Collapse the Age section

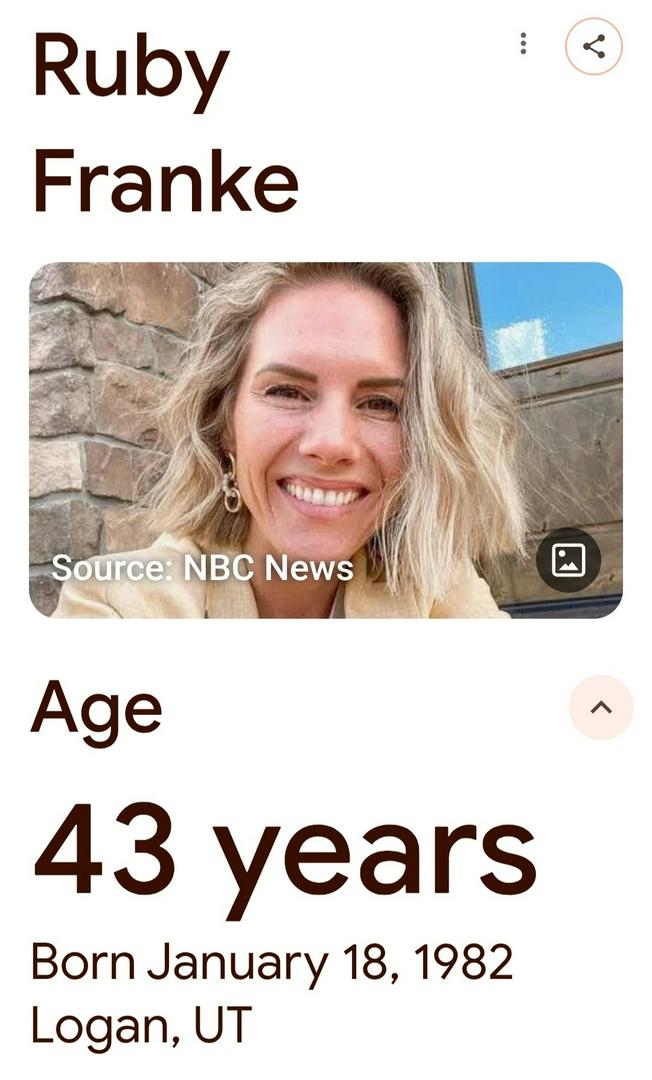click(x=601, y=708)
